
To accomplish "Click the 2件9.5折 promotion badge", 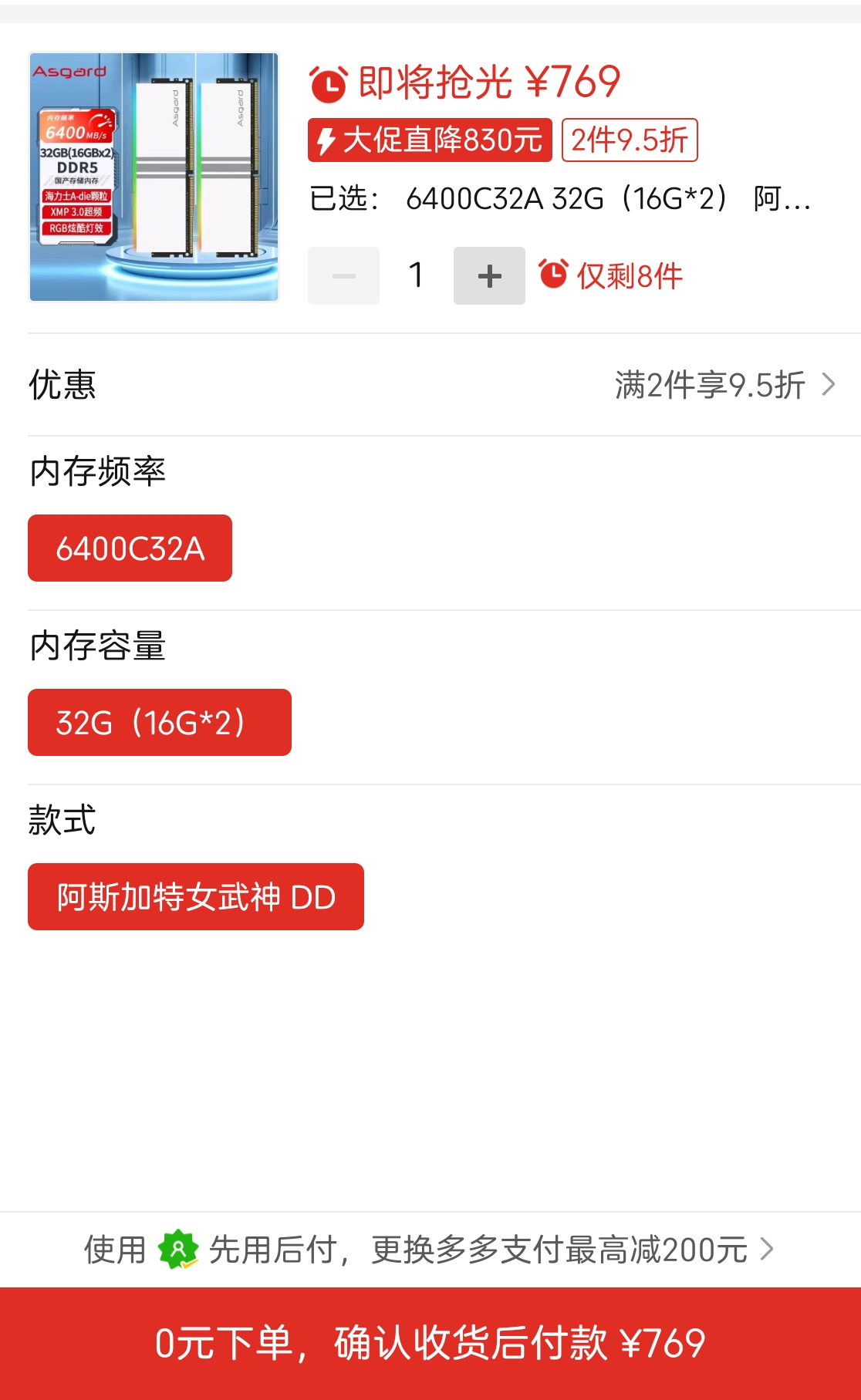I will 630,140.
